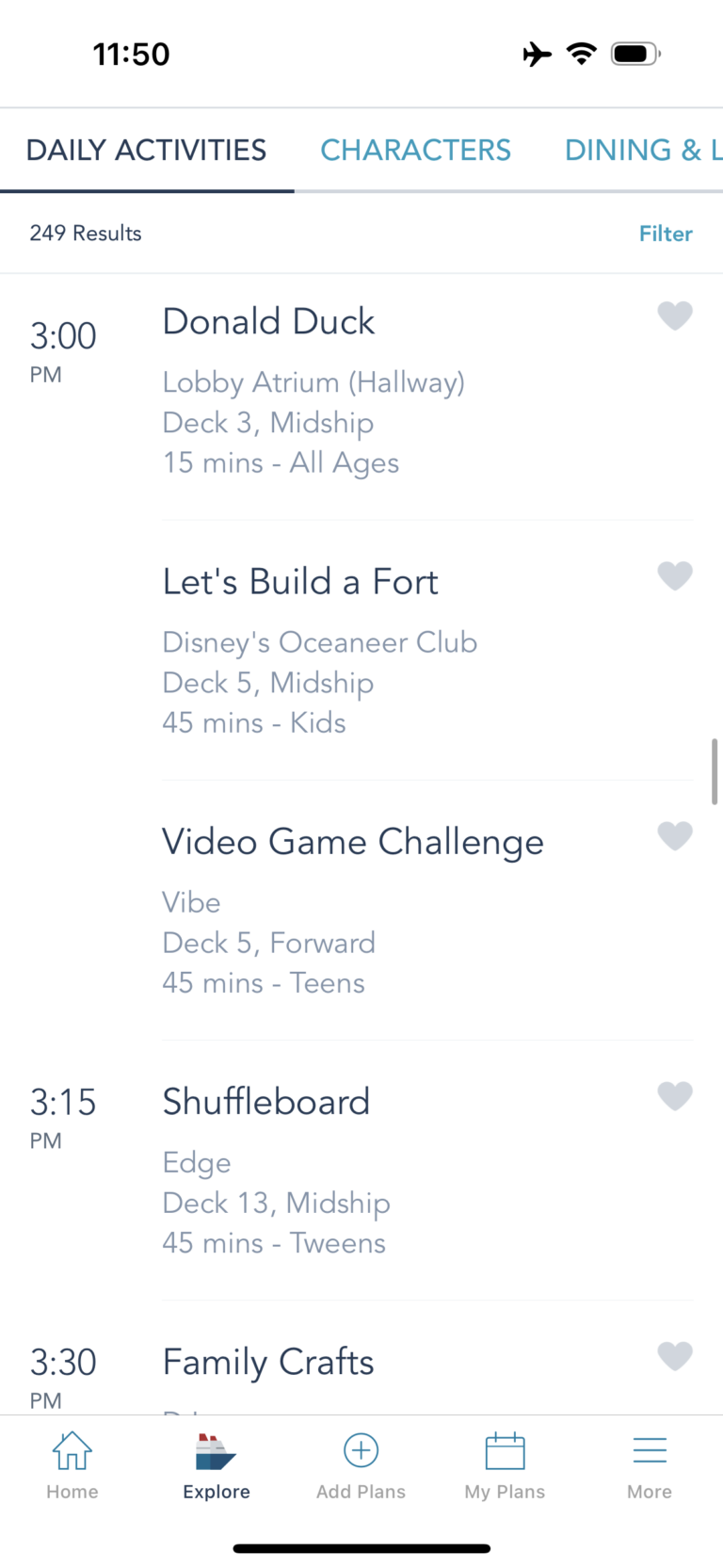Image resolution: width=723 pixels, height=1568 pixels.
Task: Select the Daily Activities tab
Action: coord(146,150)
